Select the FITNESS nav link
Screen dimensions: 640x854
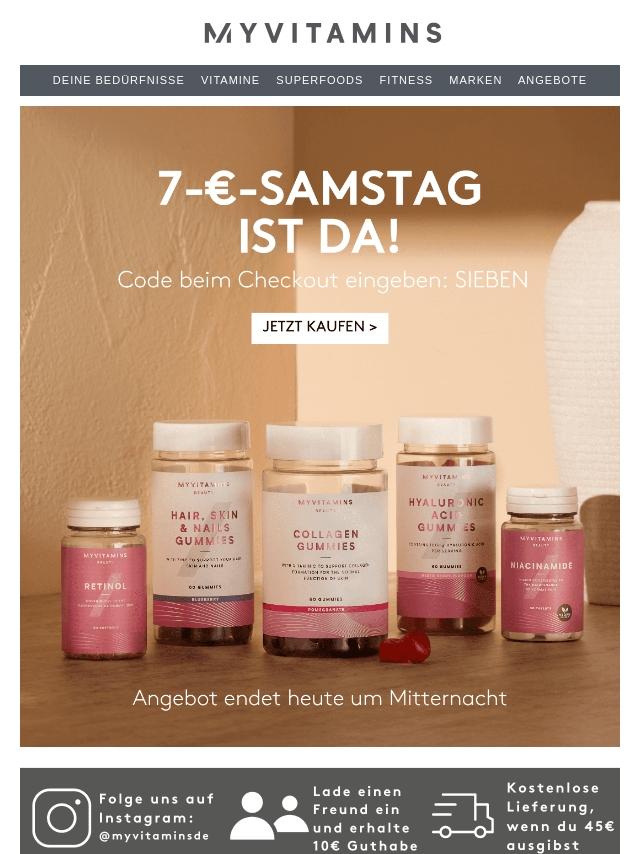[406, 80]
